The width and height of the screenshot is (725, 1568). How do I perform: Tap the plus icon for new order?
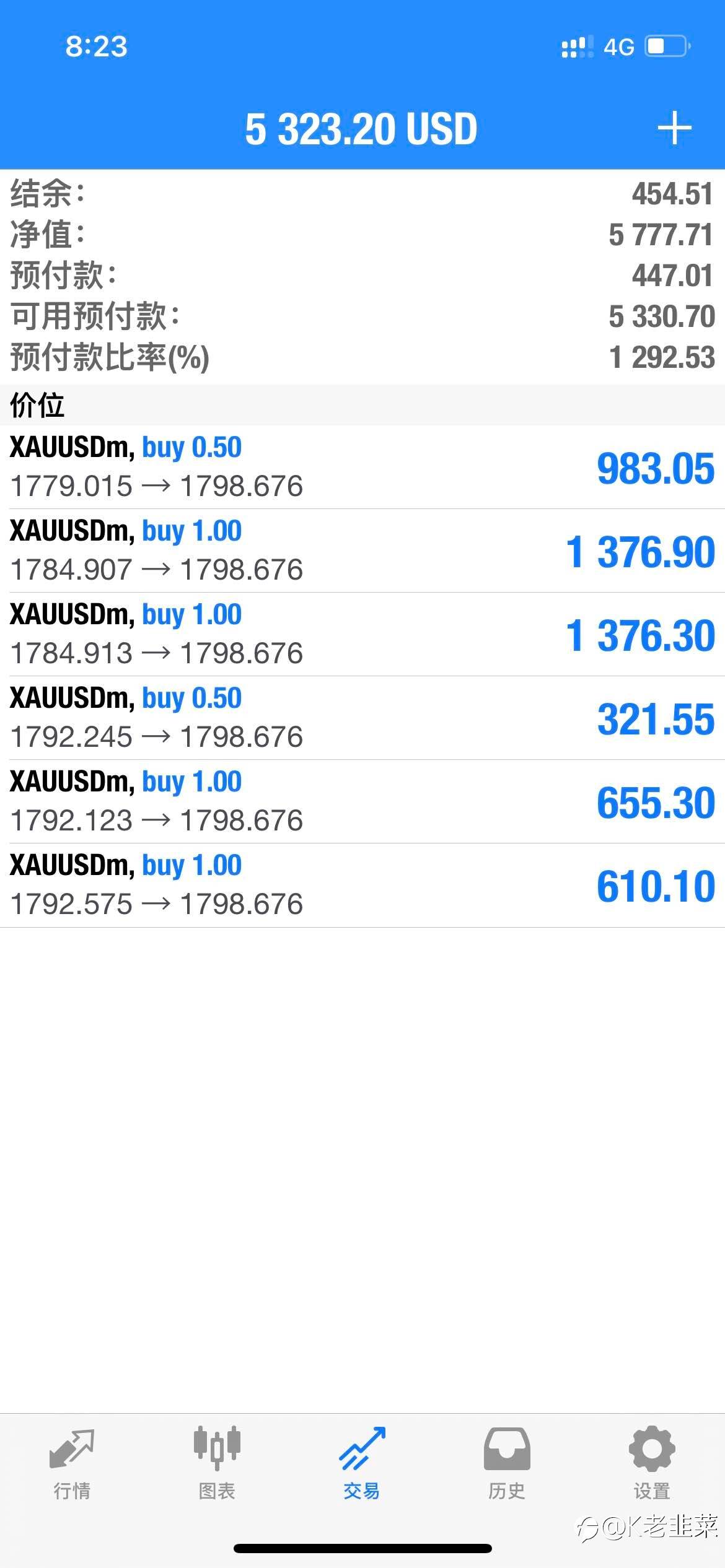click(674, 129)
